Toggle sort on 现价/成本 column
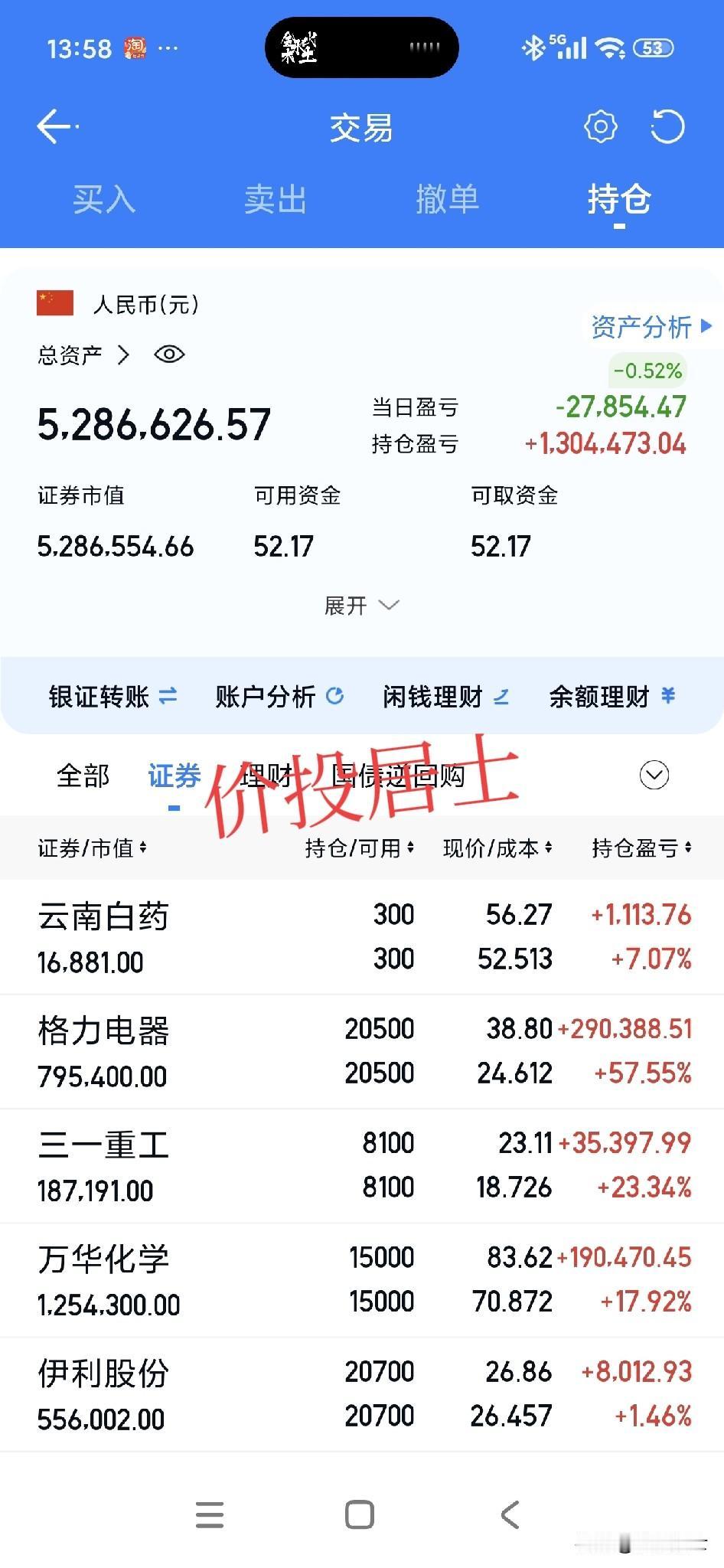This screenshot has height=1568, width=724. 496,848
